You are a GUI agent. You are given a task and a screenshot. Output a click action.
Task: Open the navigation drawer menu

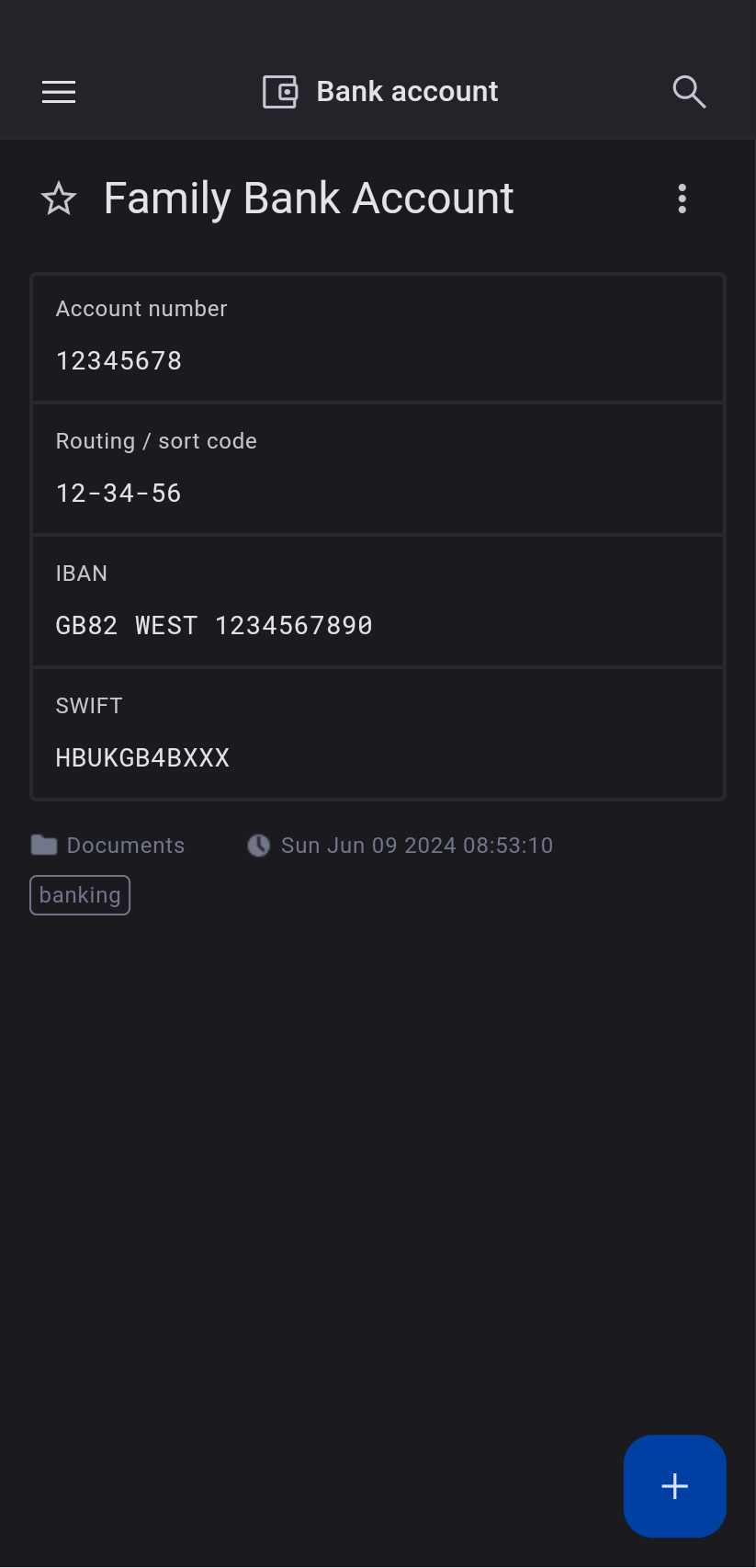pos(59,92)
